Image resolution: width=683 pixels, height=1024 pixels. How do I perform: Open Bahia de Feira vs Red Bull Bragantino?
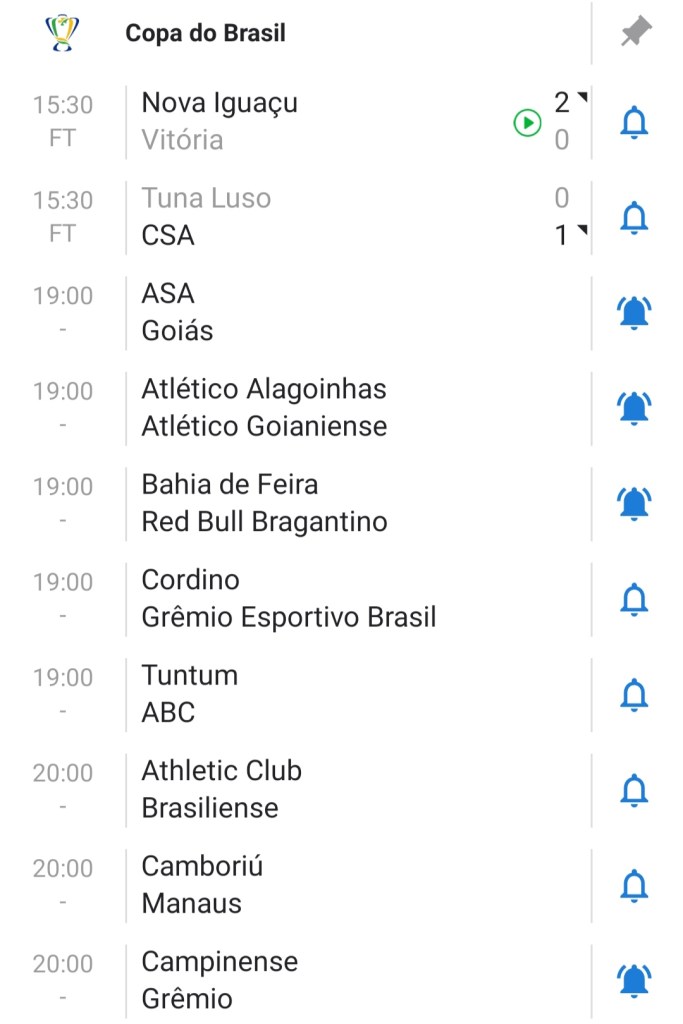point(300,504)
